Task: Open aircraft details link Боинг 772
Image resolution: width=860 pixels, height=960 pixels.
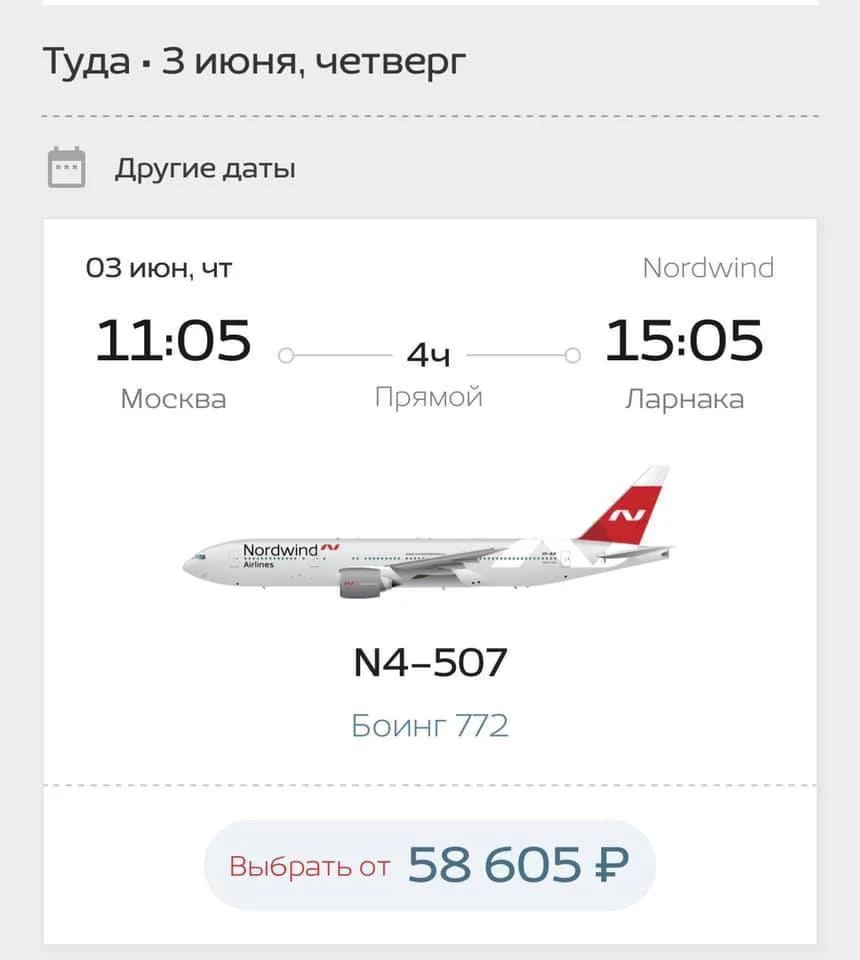Action: pos(430,725)
